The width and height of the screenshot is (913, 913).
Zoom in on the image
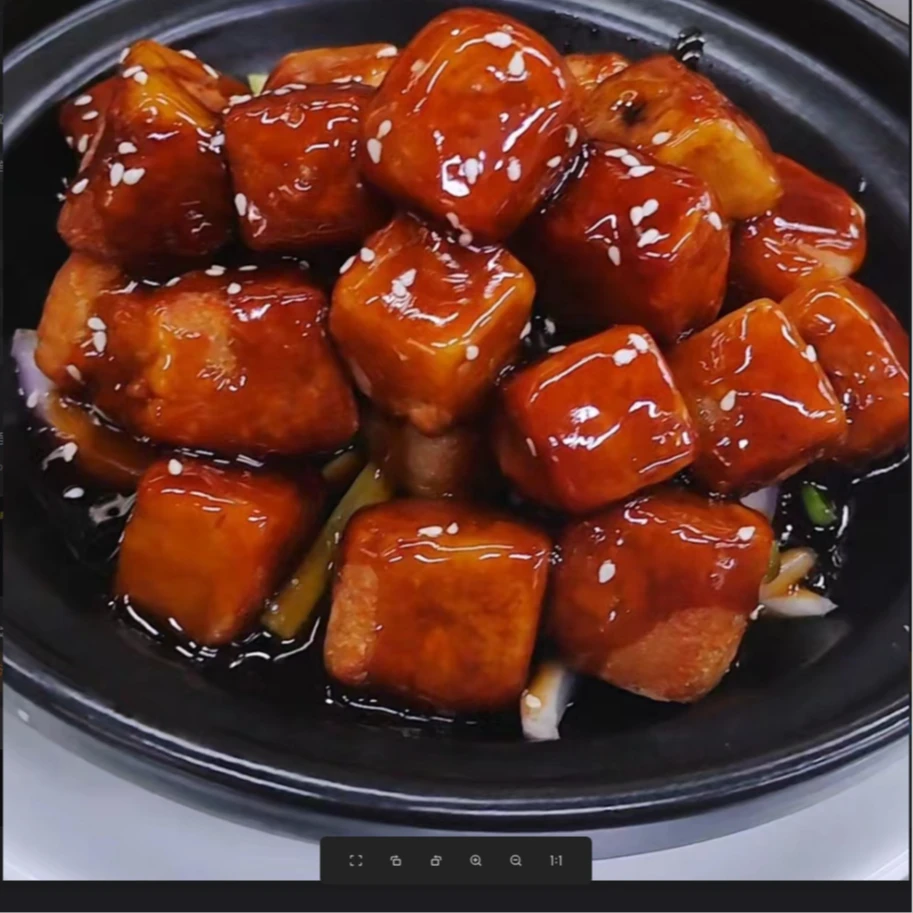point(476,860)
